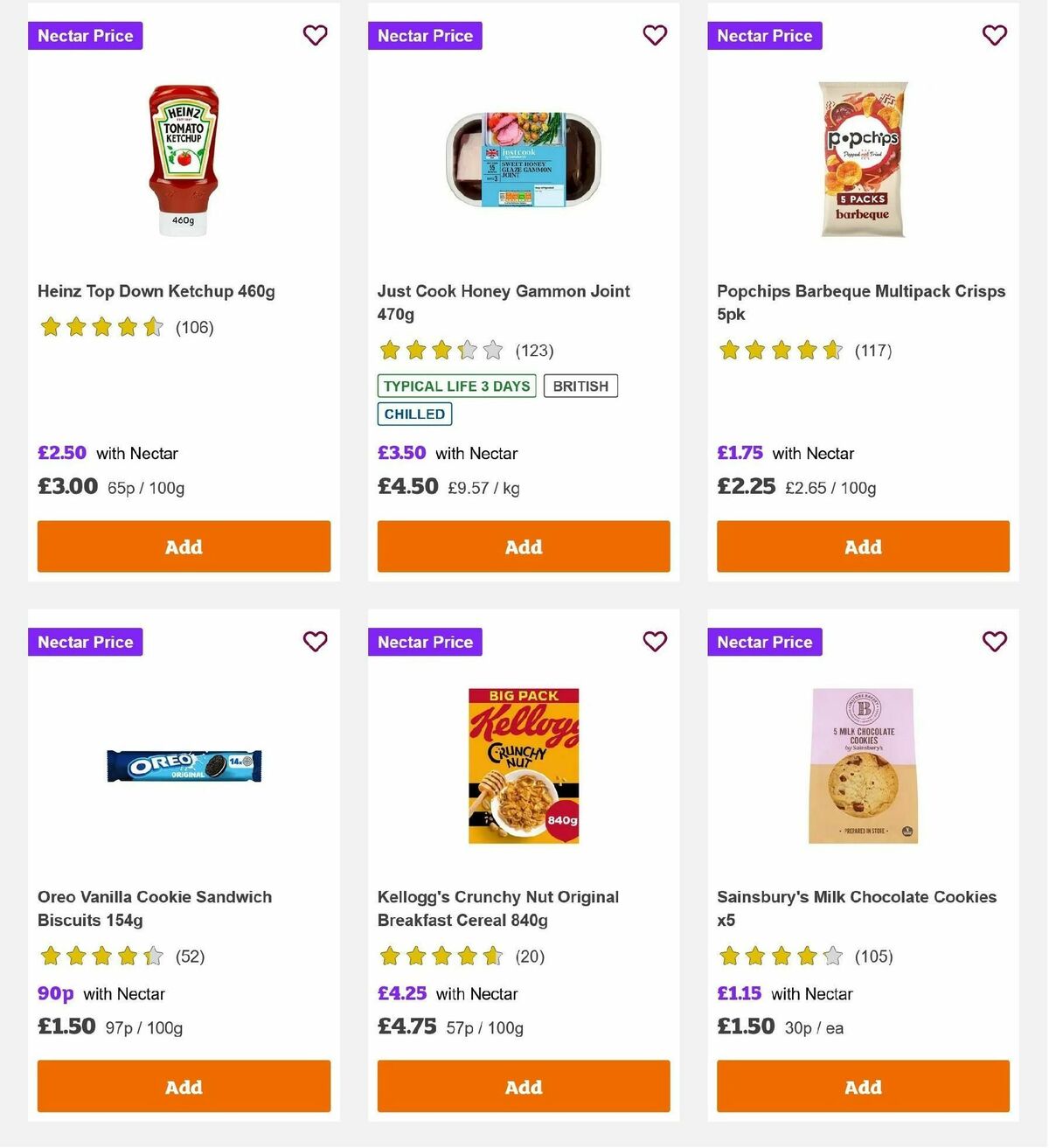View Sainsbury's Milk Chocolate Cookies x5 details
The height and width of the screenshot is (1148, 1049).
(857, 908)
